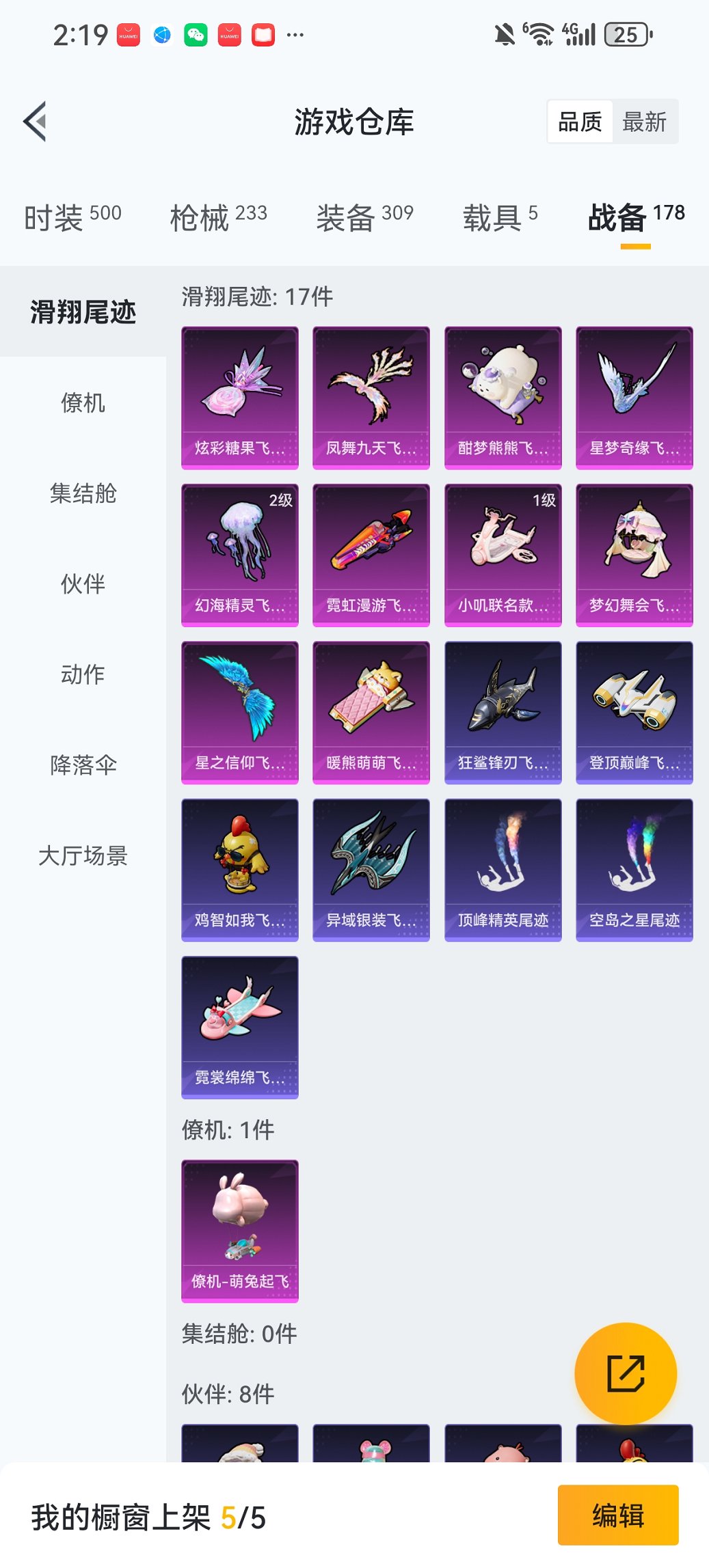Open the 载具 tab
This screenshot has width=709, height=1568.
(500, 217)
